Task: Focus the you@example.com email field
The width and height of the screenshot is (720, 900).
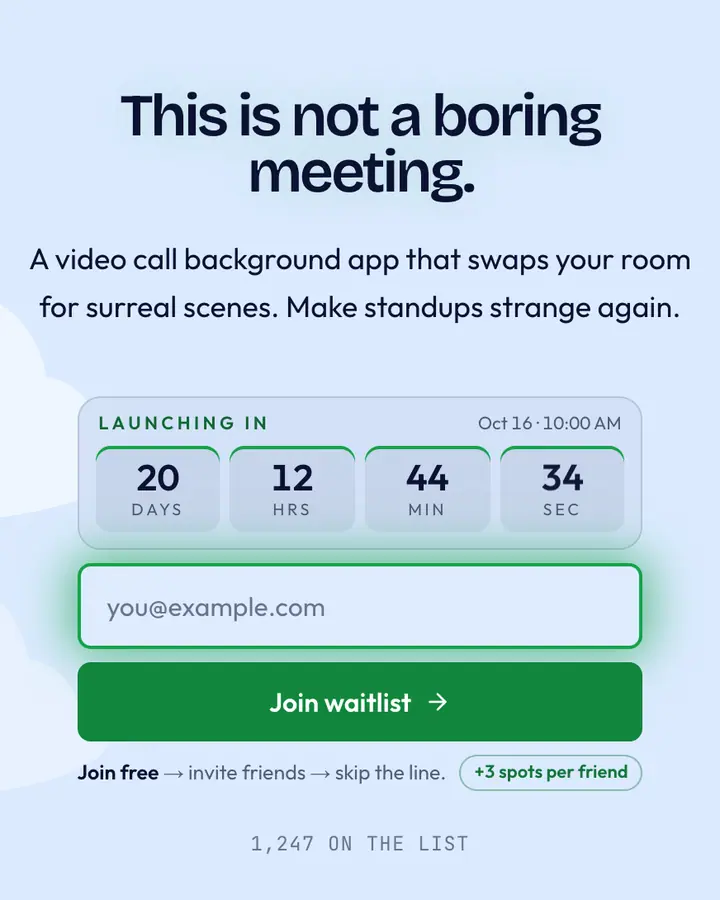Action: 360,606
